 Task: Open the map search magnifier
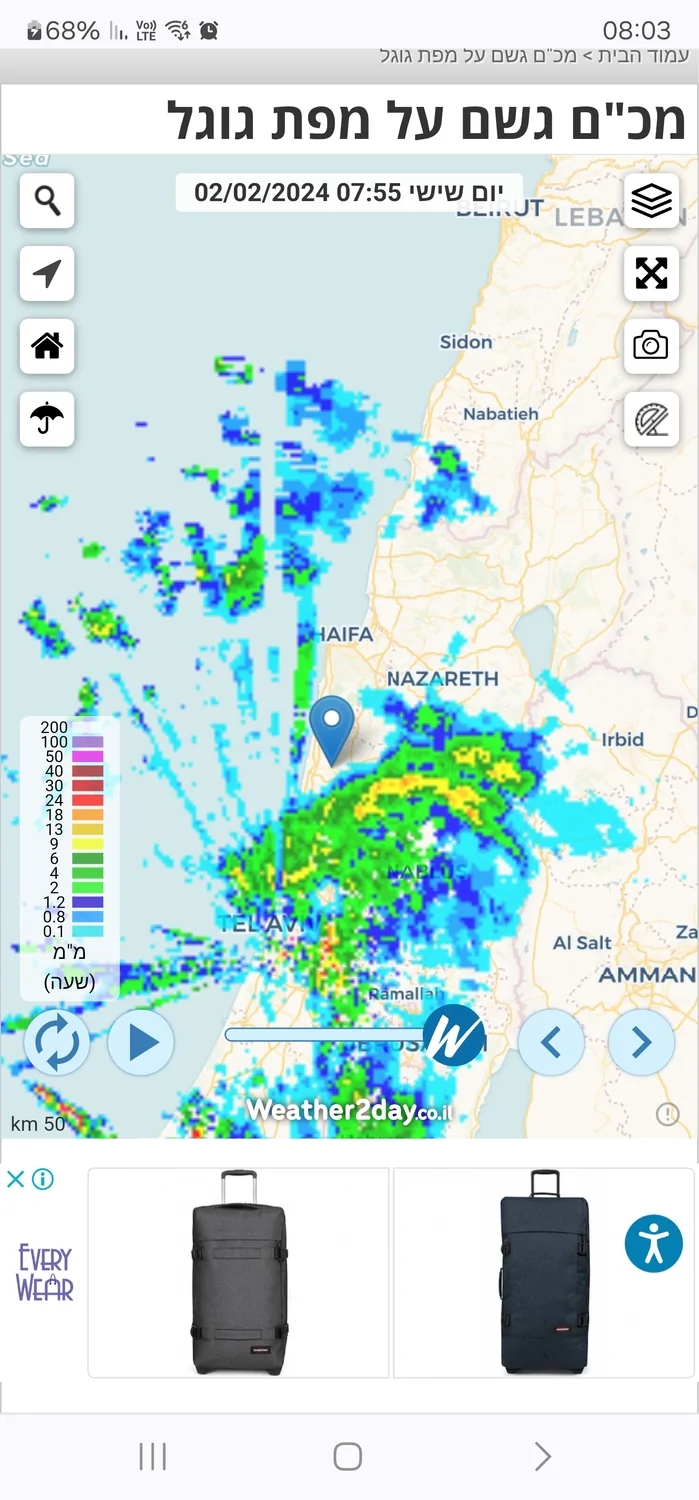point(47,201)
